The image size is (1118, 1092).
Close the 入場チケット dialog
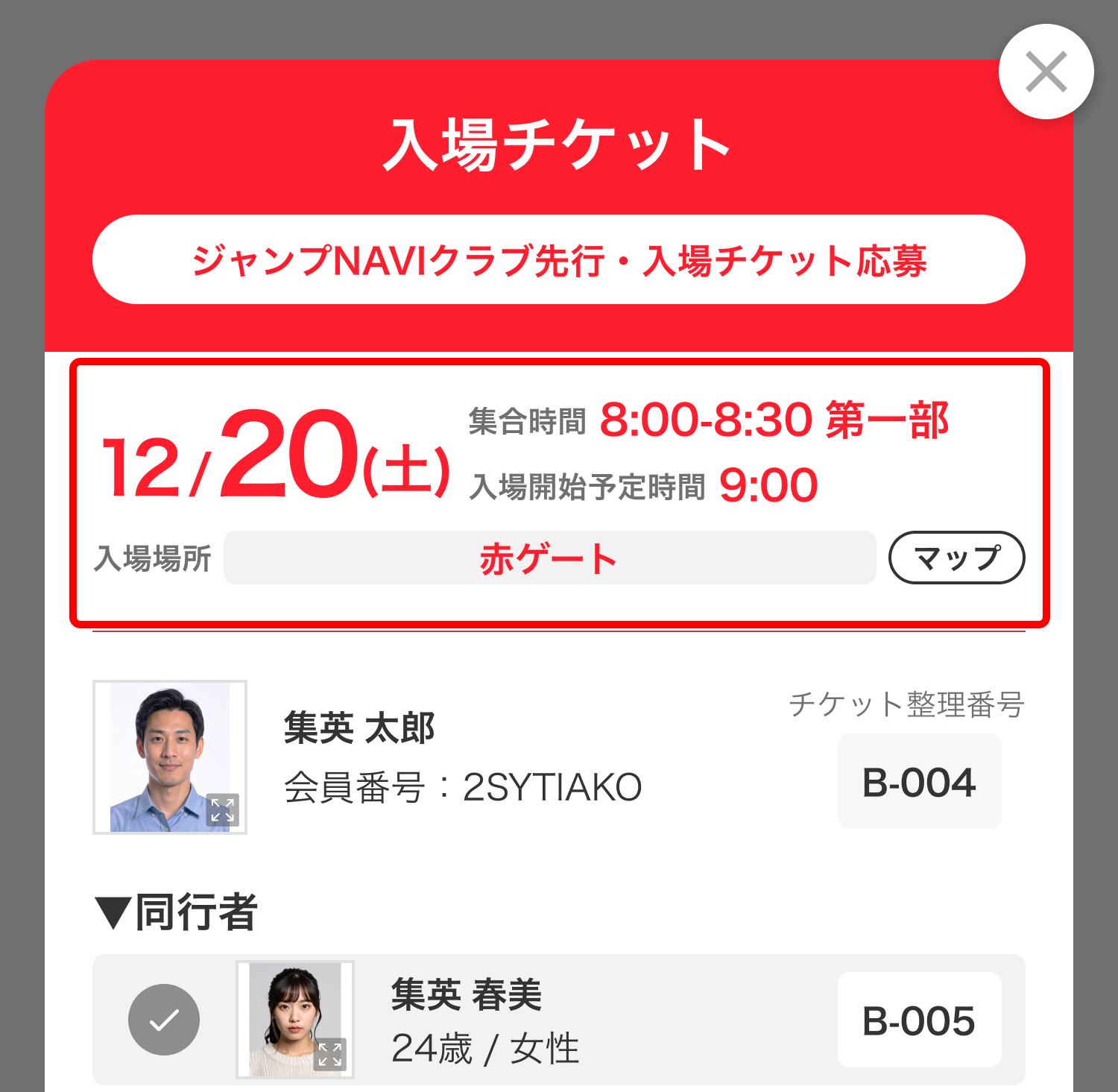(x=1046, y=72)
